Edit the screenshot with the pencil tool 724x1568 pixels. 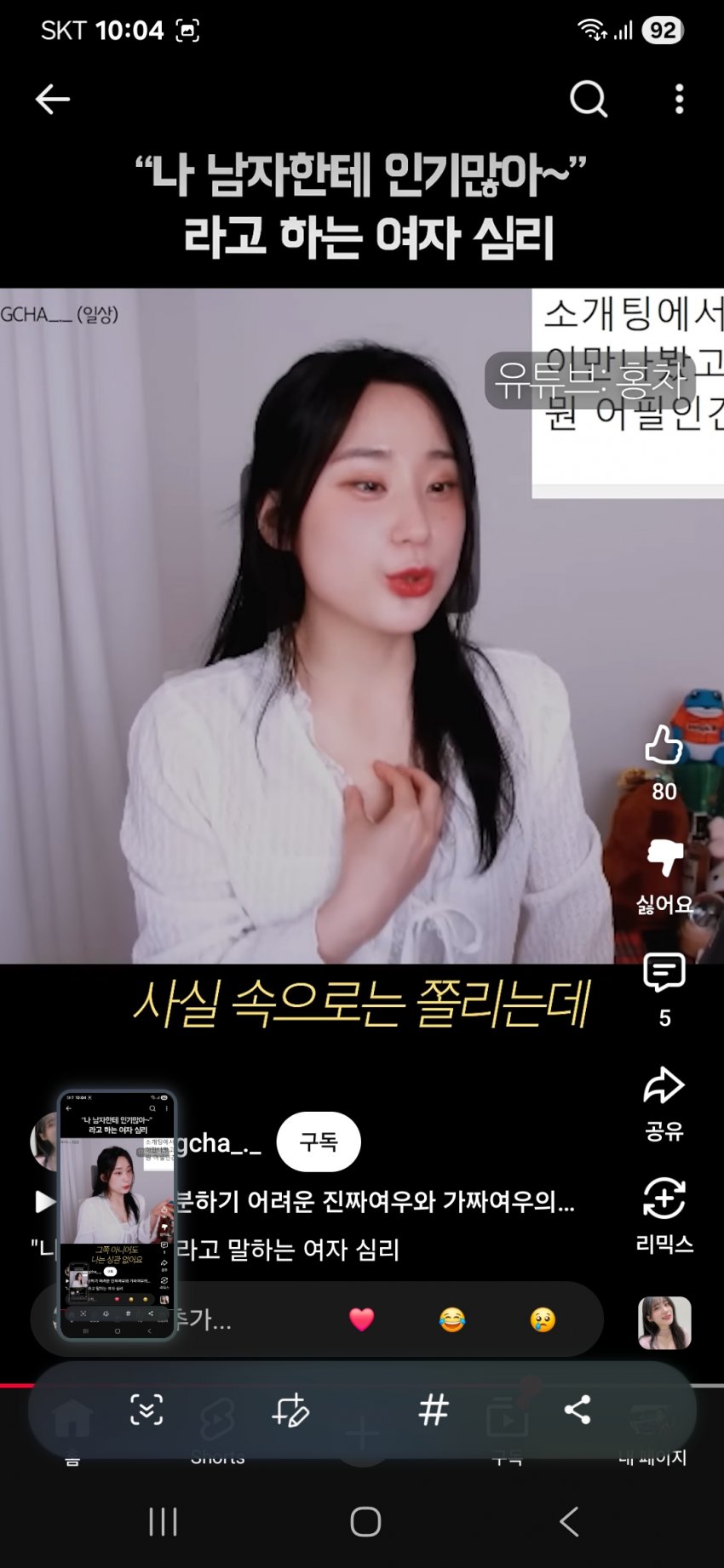(x=290, y=1411)
